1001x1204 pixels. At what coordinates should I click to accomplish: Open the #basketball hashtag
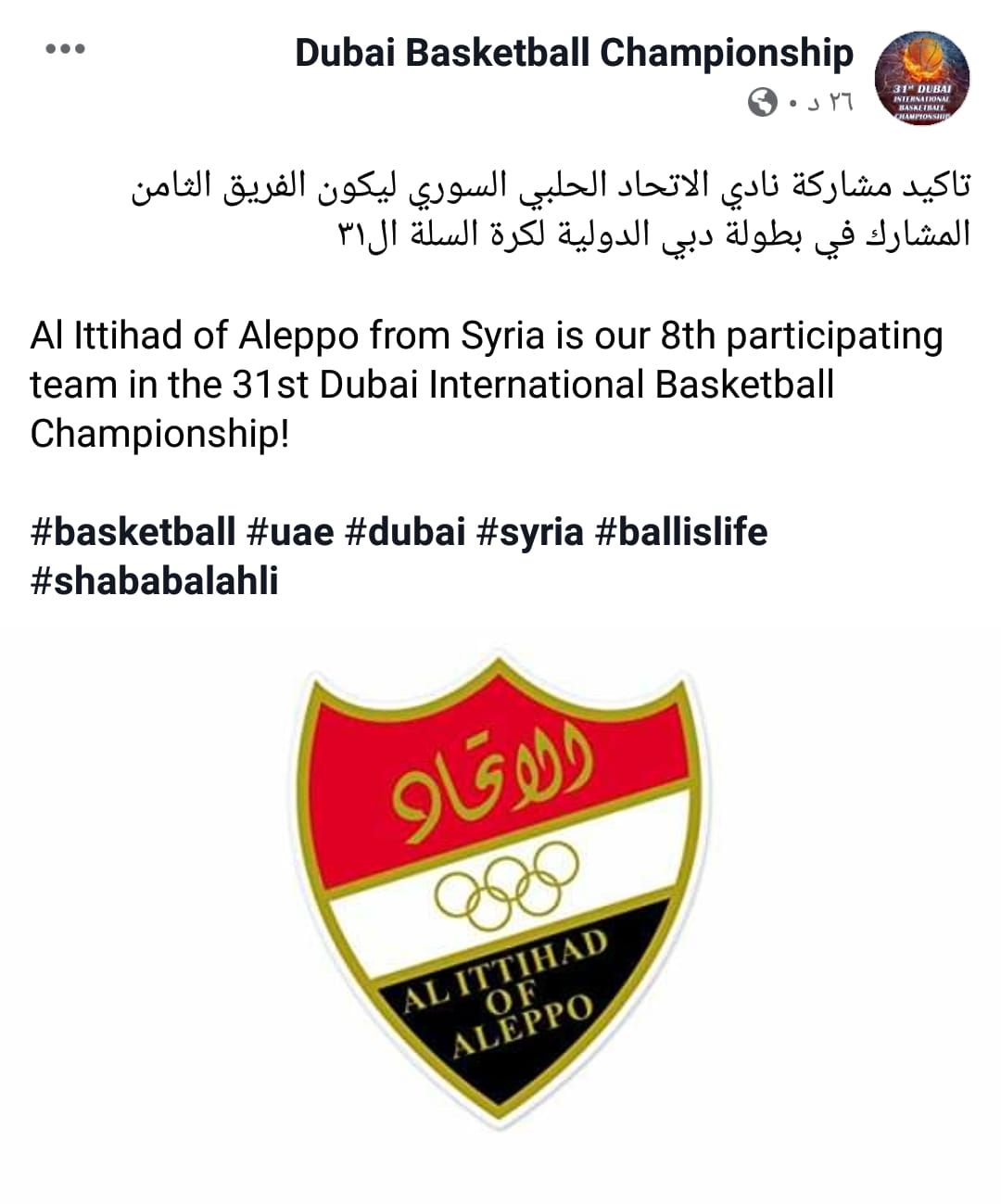click(x=133, y=532)
